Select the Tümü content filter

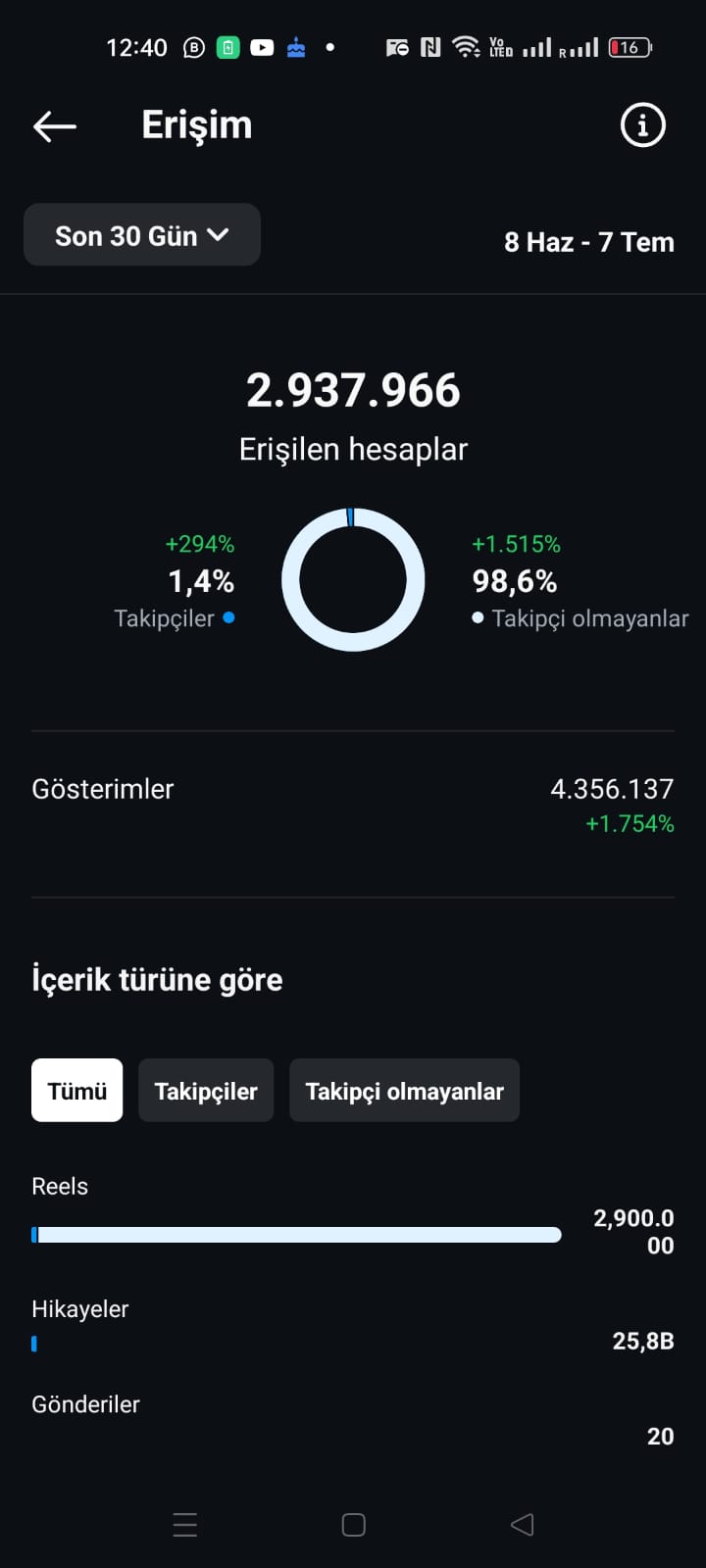click(x=77, y=1091)
